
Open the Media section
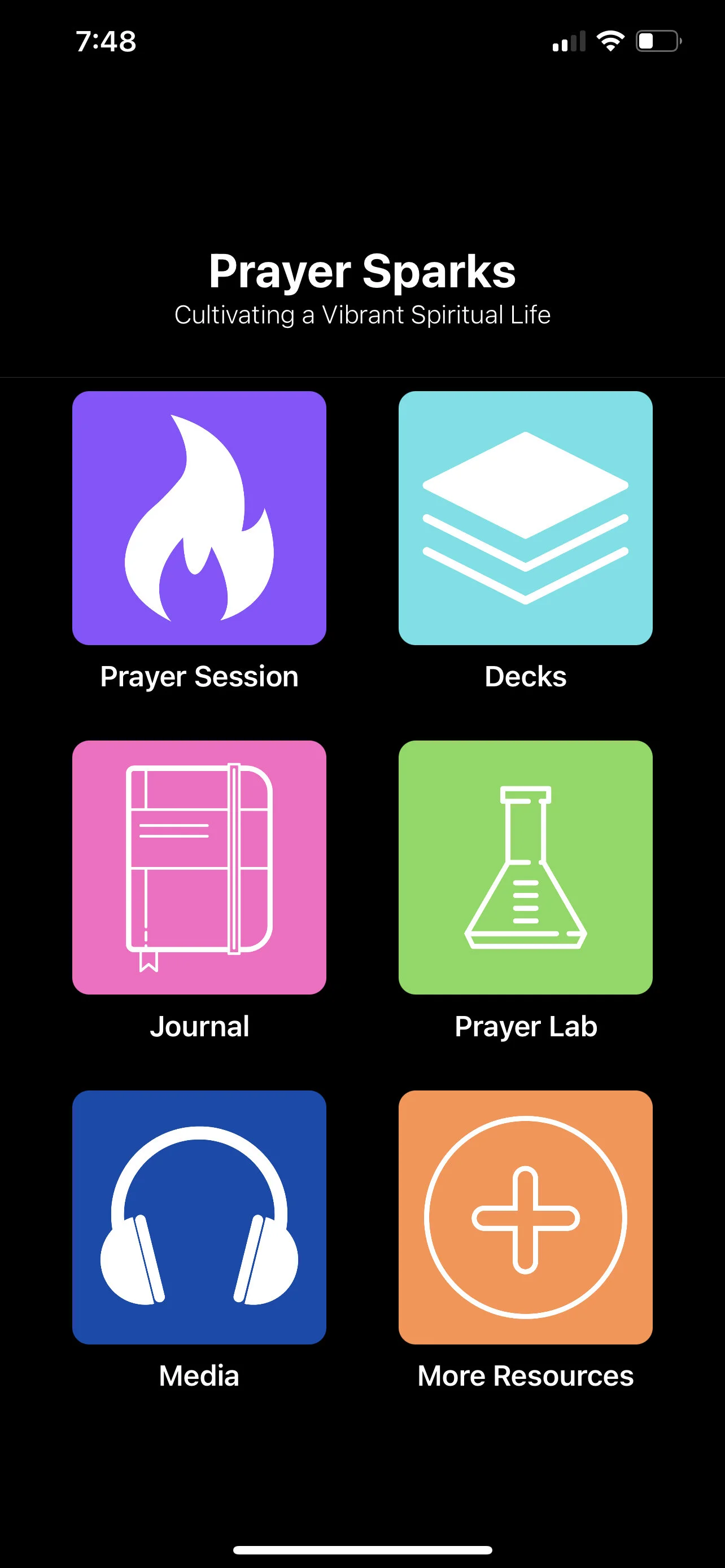click(199, 1217)
